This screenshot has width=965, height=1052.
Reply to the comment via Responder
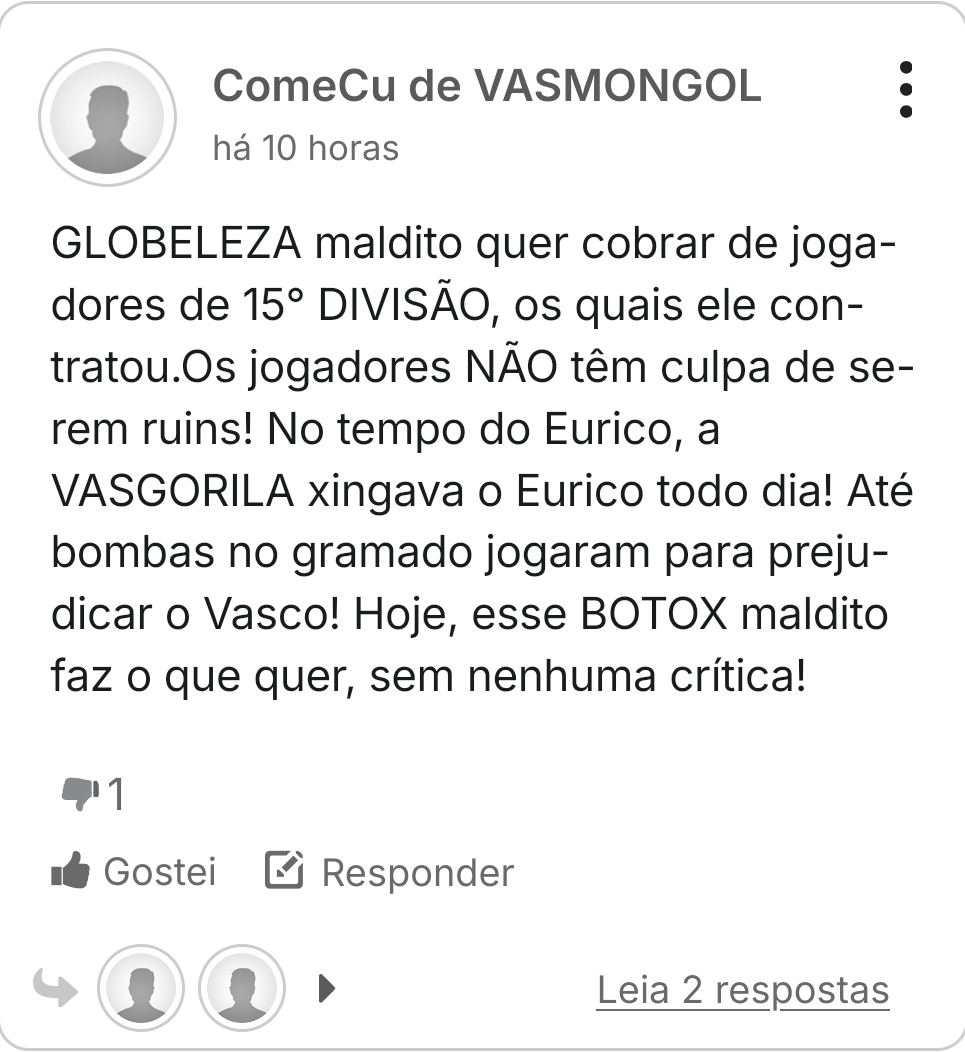click(389, 872)
